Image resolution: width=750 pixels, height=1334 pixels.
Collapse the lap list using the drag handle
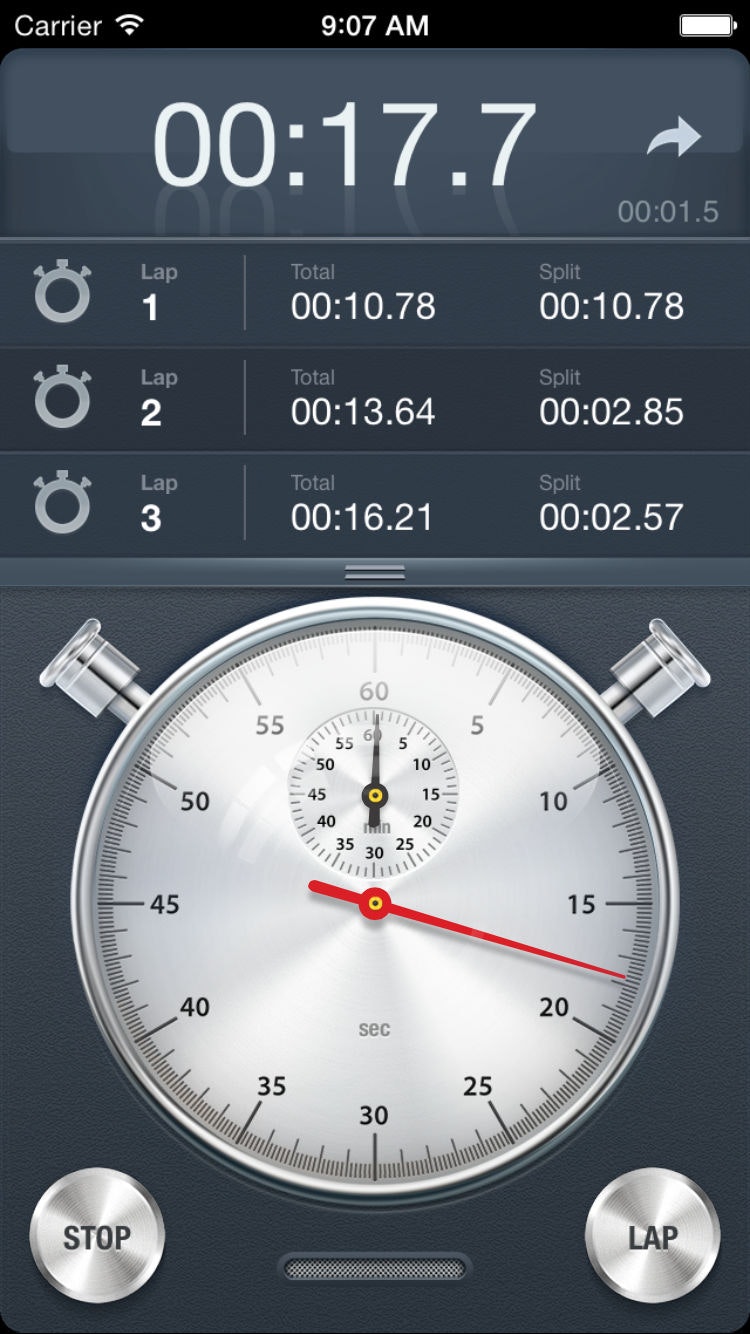click(375, 572)
